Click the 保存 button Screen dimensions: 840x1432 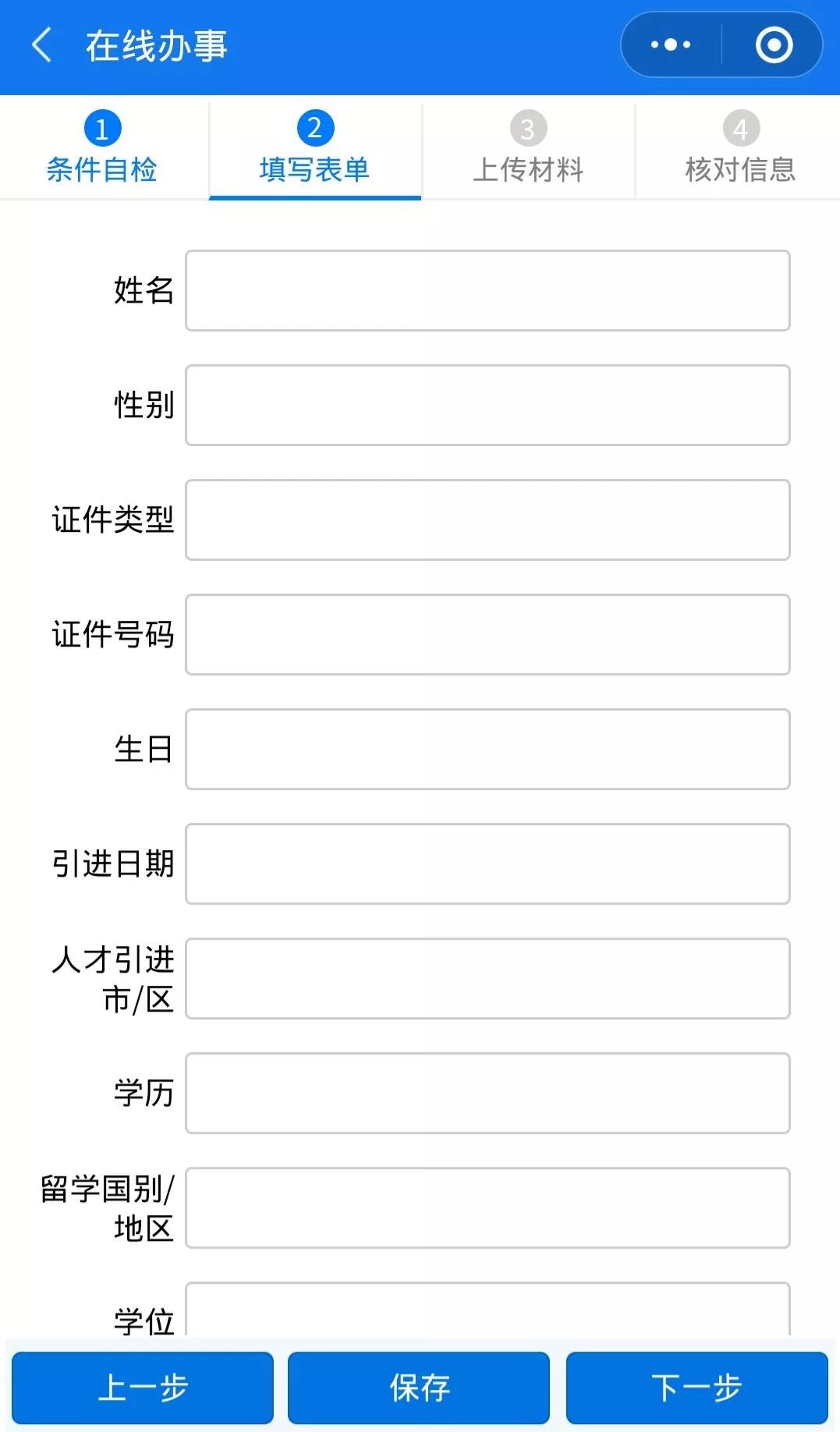click(417, 1388)
